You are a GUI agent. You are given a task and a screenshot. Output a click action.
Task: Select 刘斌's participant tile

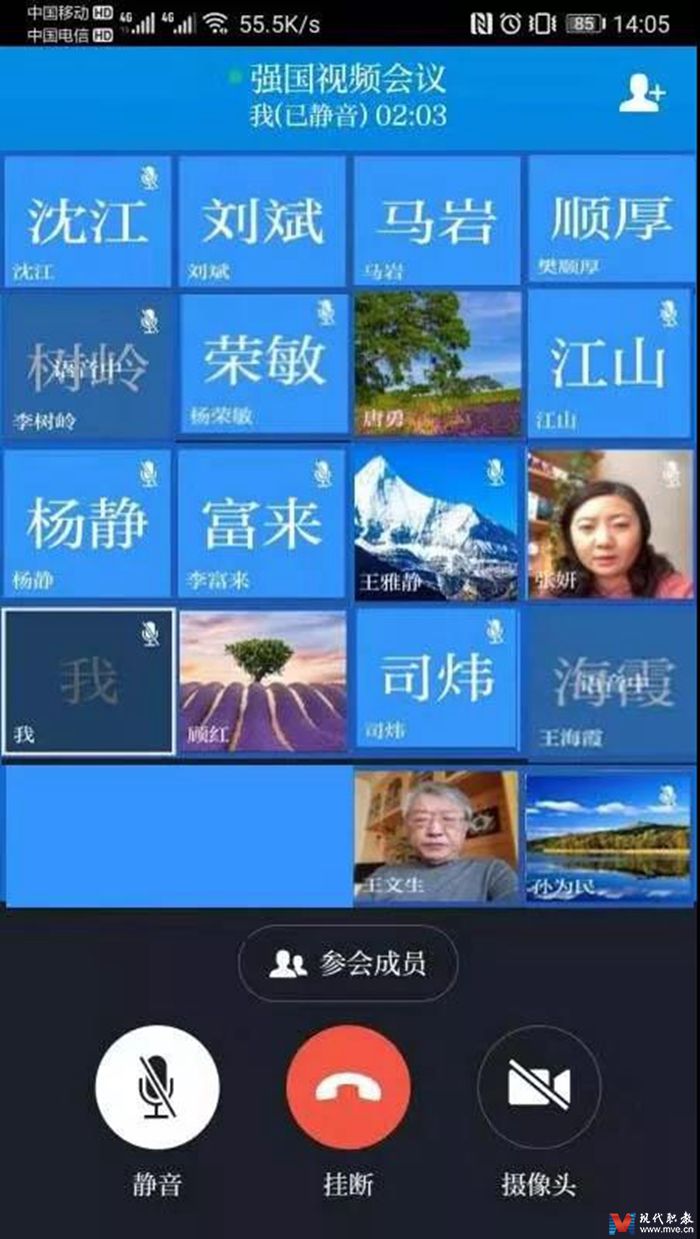click(263, 221)
